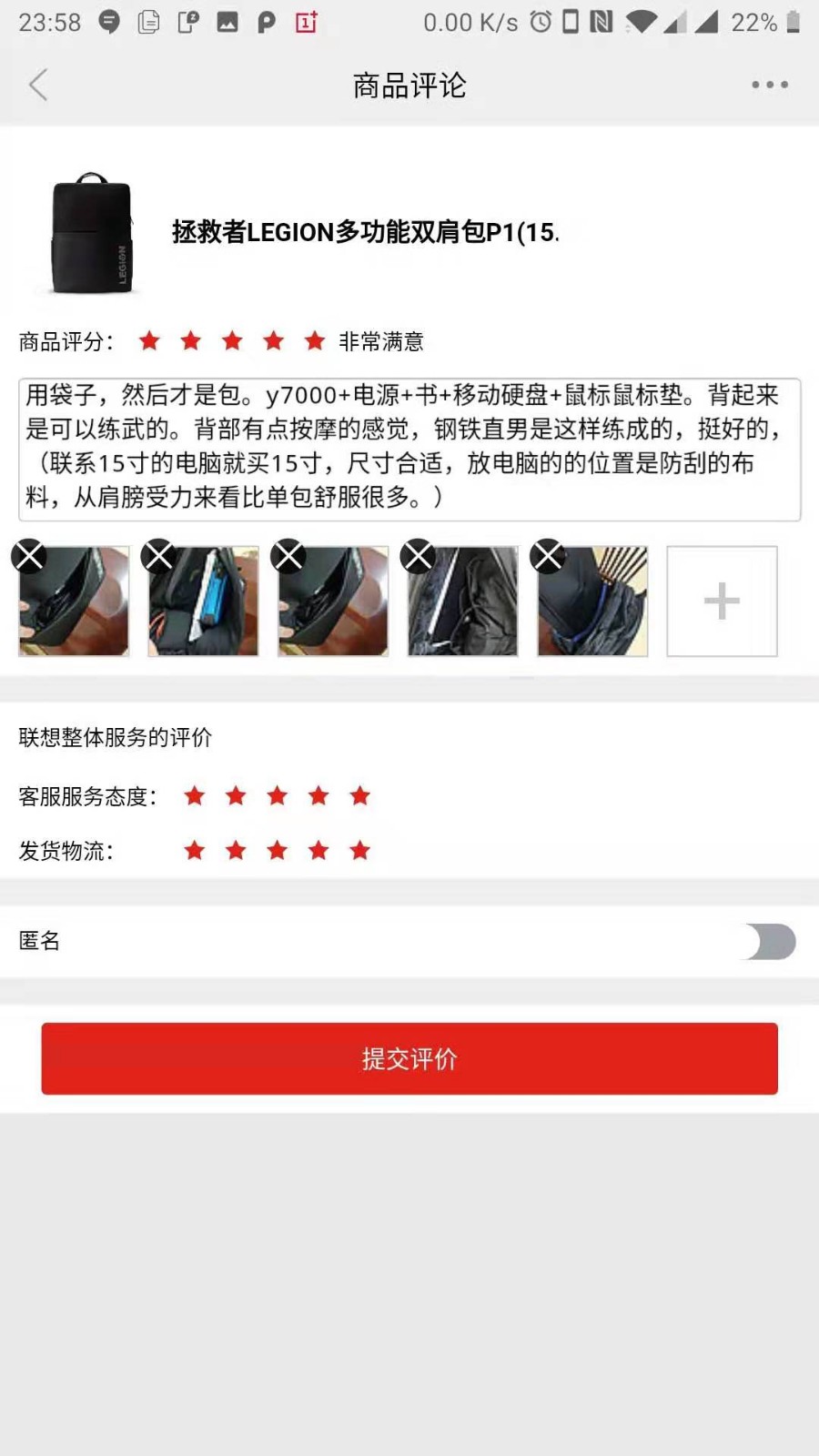Add another photo with the plus tile
Viewport: 819px width, 1456px height.
tap(722, 601)
